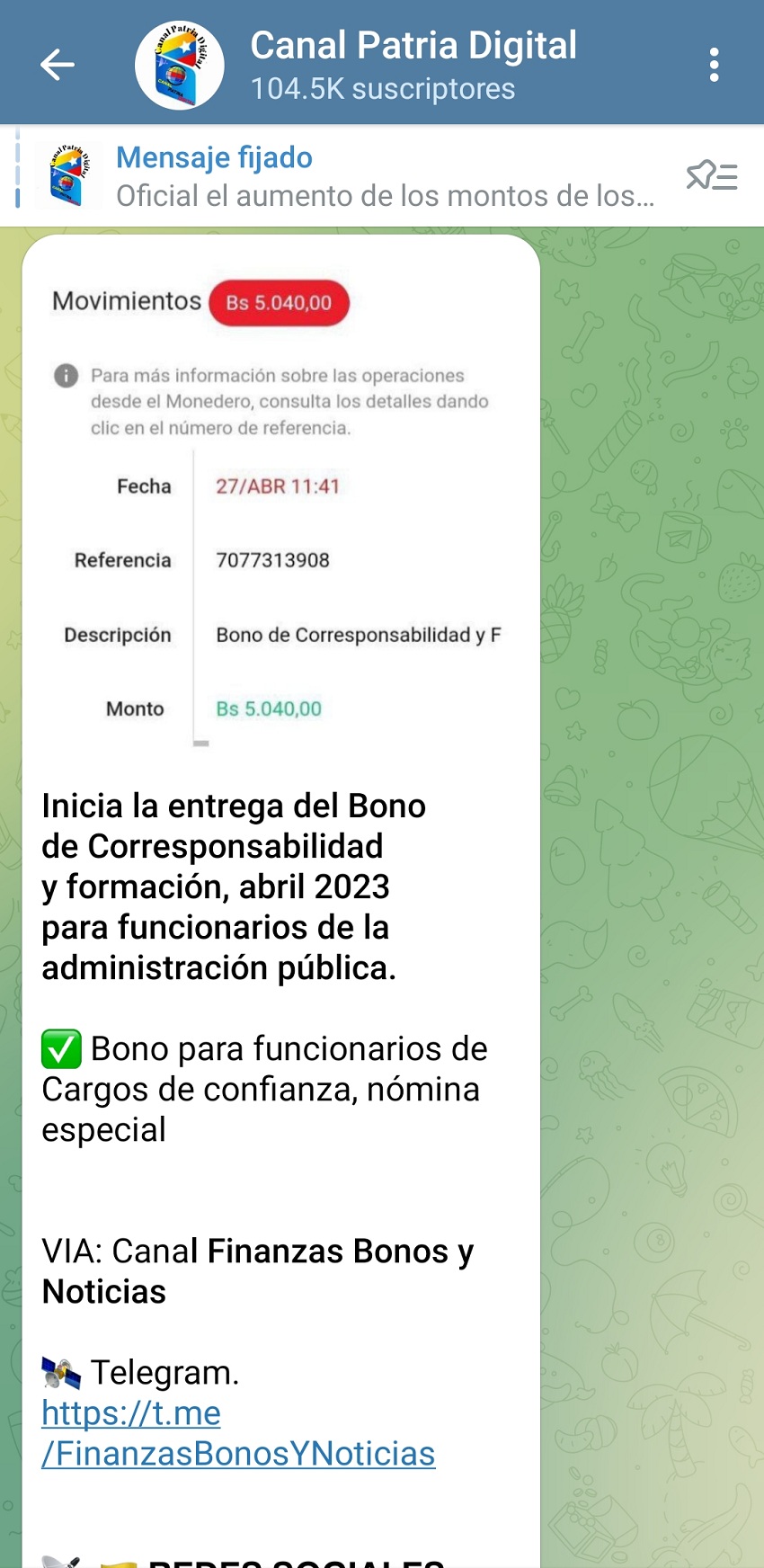The width and height of the screenshot is (764, 1568).
Task: Open the three-dot overflow menu
Action: pos(714,65)
